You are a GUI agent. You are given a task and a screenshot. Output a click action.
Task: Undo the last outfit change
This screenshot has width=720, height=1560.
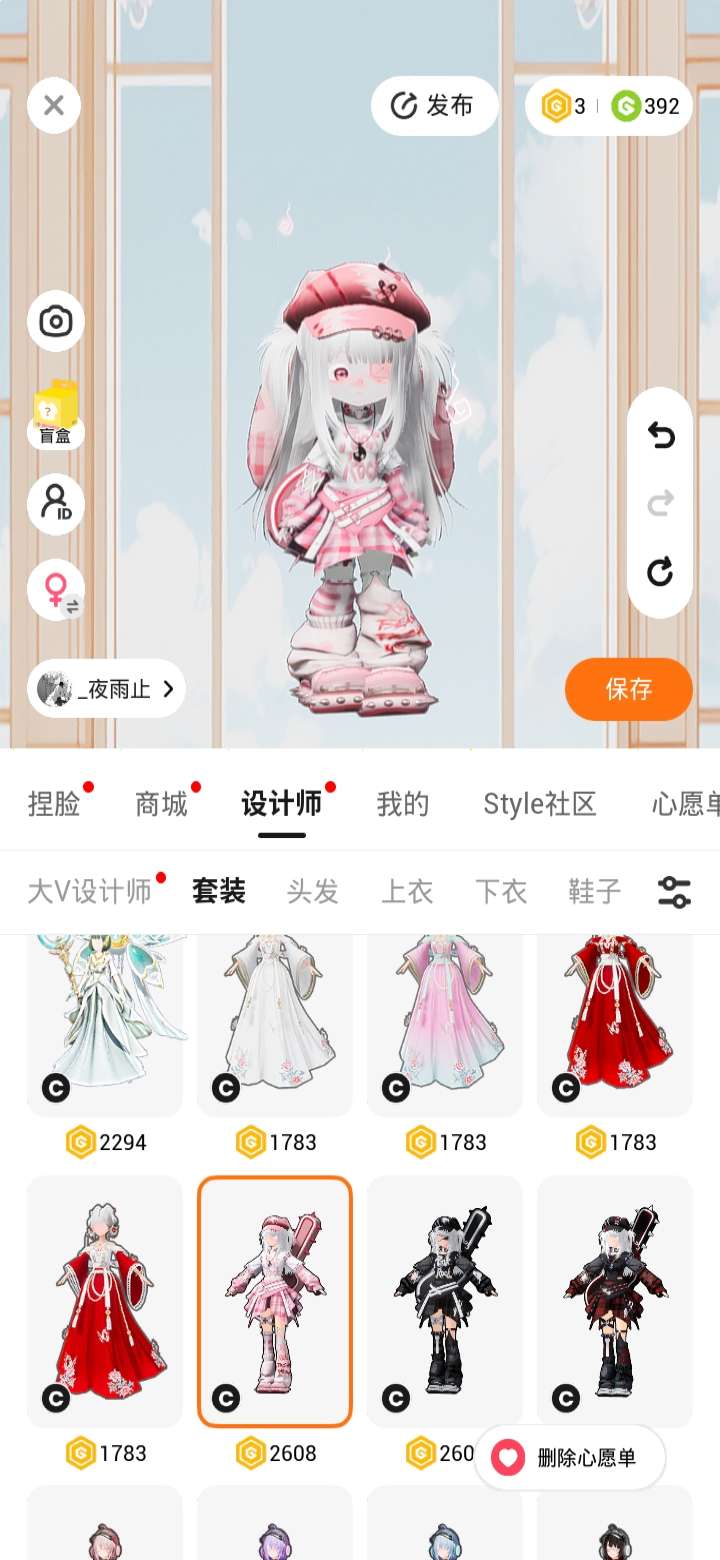pos(660,435)
